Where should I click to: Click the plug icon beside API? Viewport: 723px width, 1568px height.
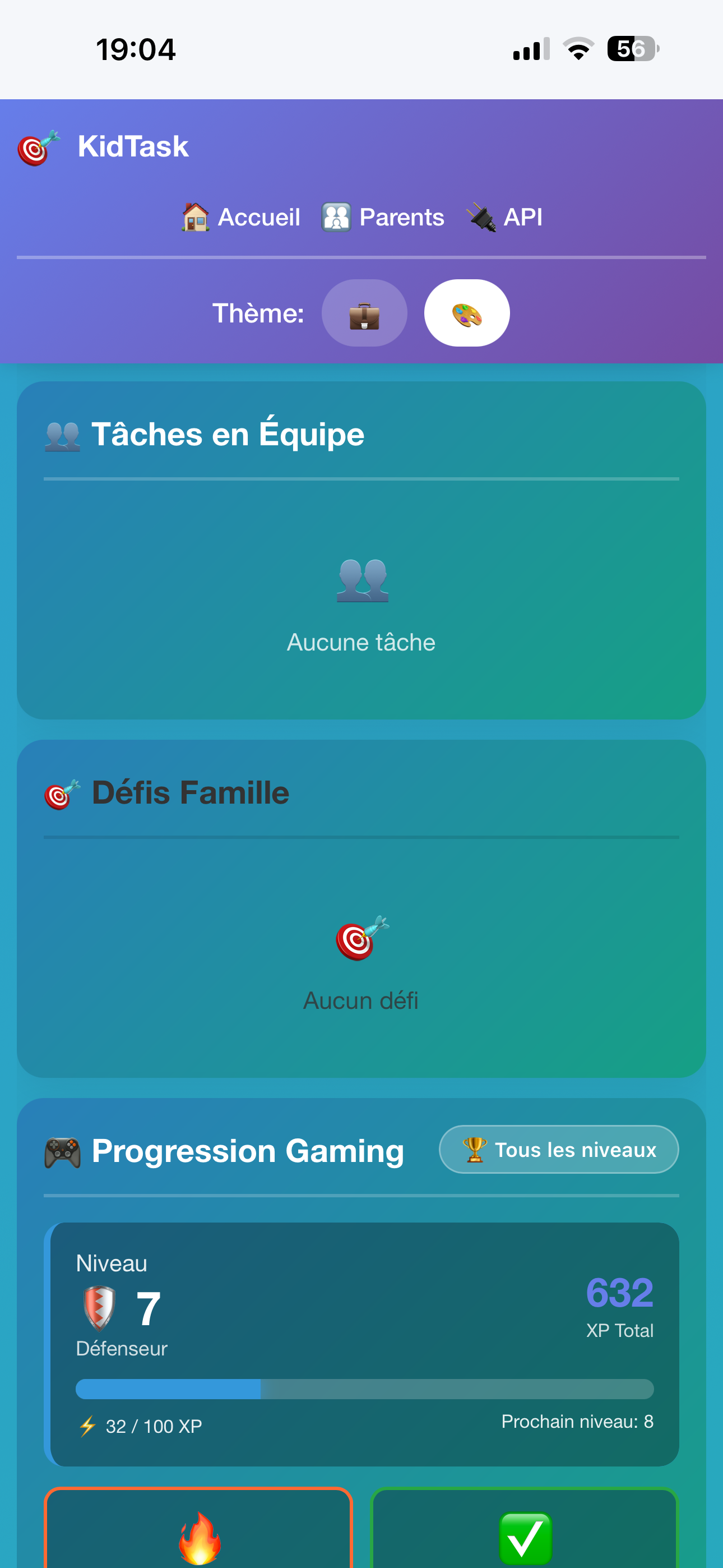[x=480, y=216]
